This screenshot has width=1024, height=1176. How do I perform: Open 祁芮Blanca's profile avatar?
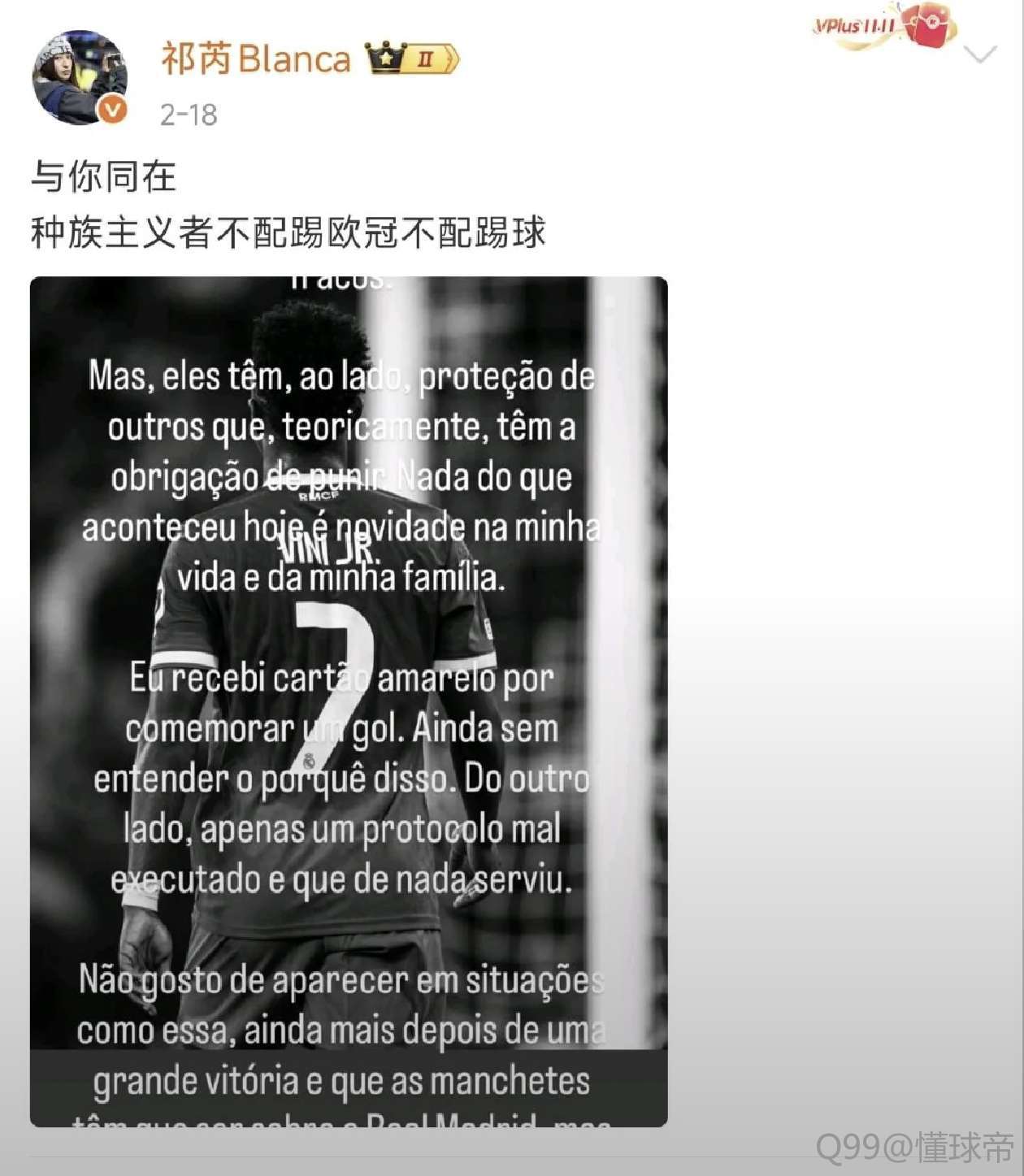pyautogui.click(x=79, y=78)
